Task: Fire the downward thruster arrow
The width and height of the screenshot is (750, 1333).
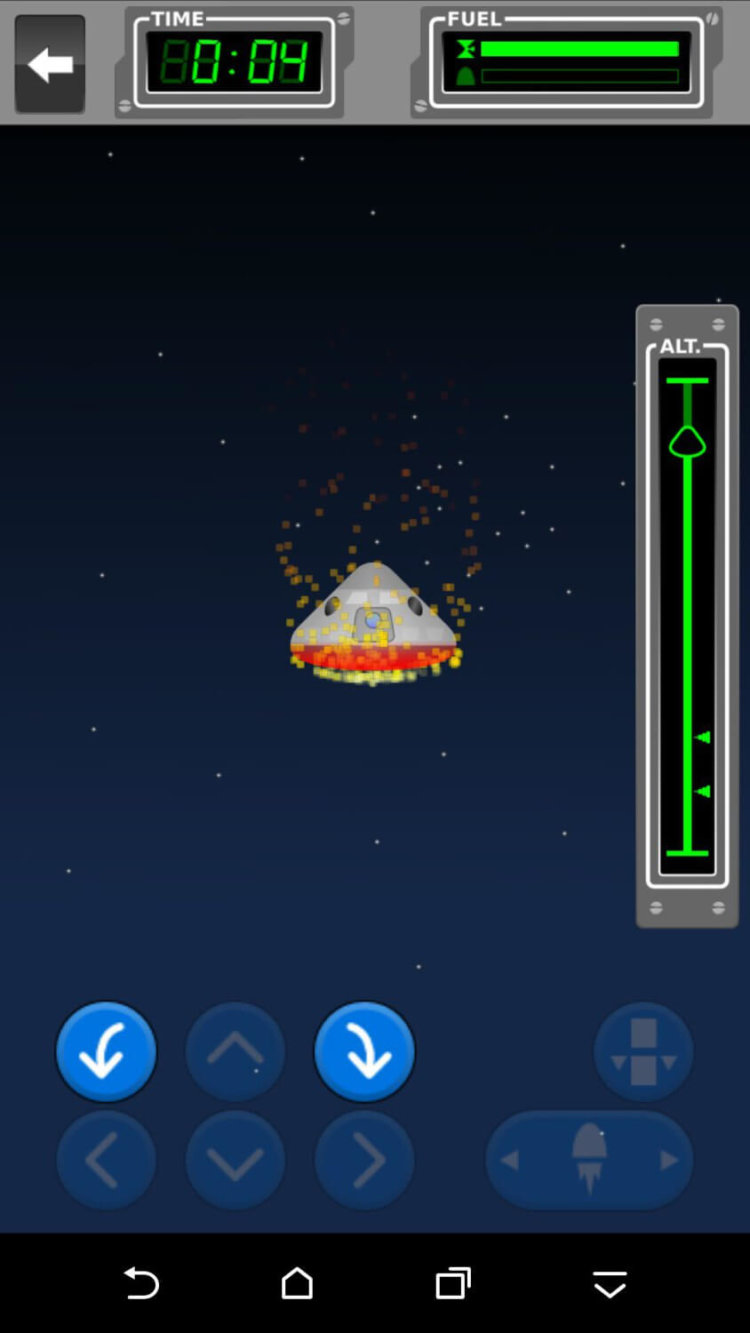Action: click(235, 1161)
